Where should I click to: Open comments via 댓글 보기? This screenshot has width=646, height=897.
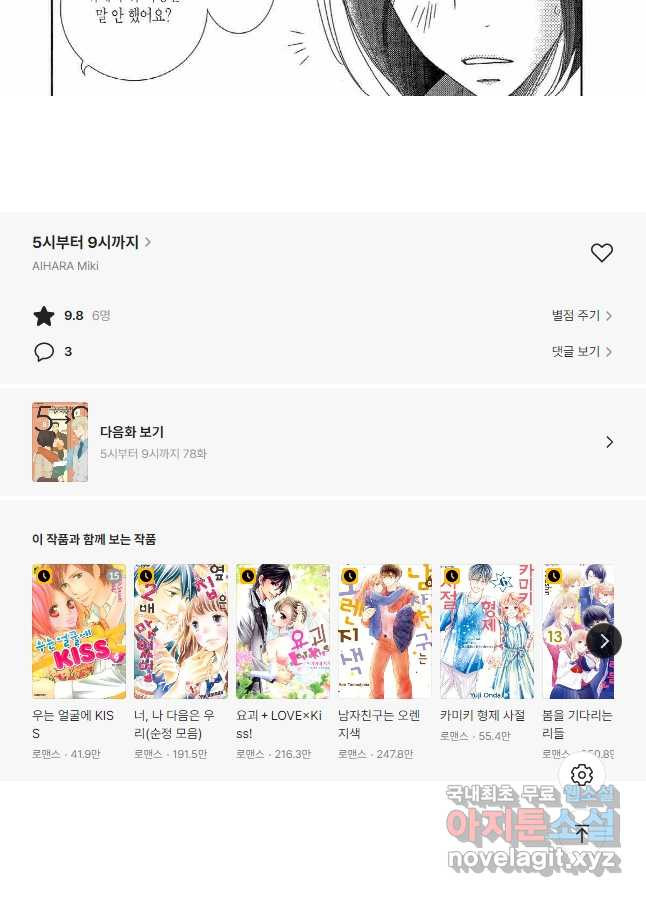click(x=581, y=352)
